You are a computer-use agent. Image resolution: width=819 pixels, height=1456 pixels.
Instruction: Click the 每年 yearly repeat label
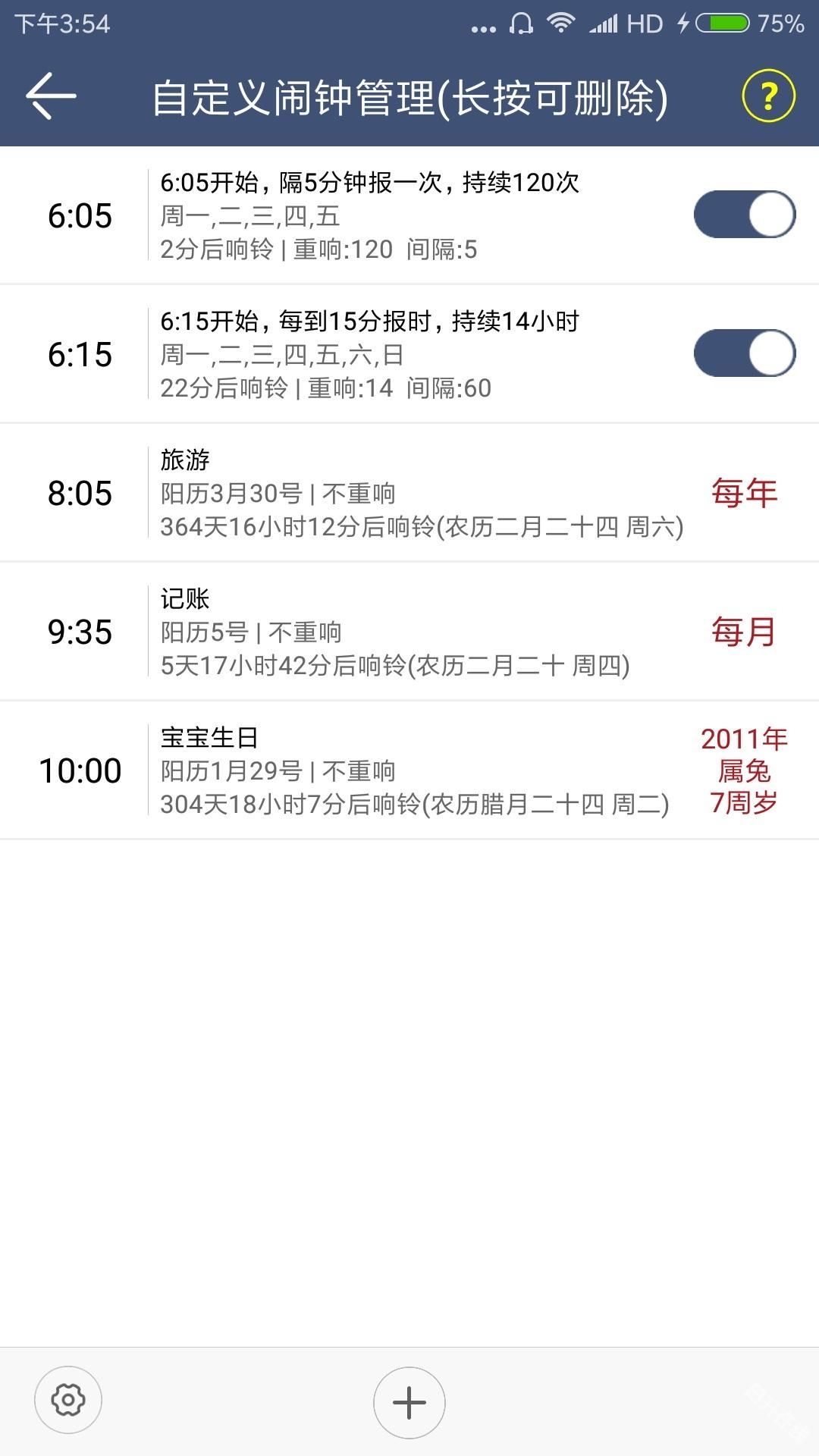click(x=744, y=492)
